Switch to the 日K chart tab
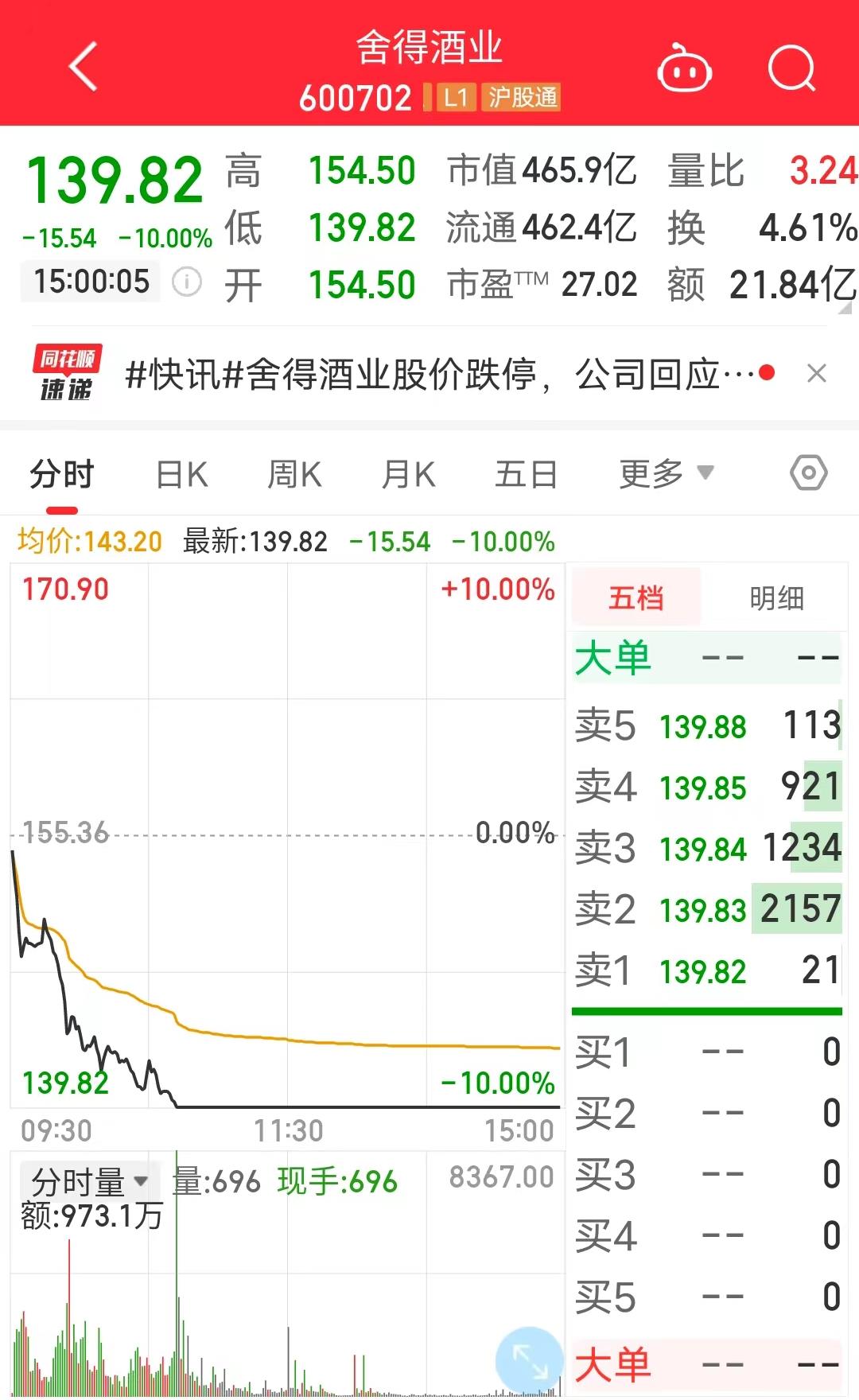859x1400 pixels. click(x=182, y=475)
